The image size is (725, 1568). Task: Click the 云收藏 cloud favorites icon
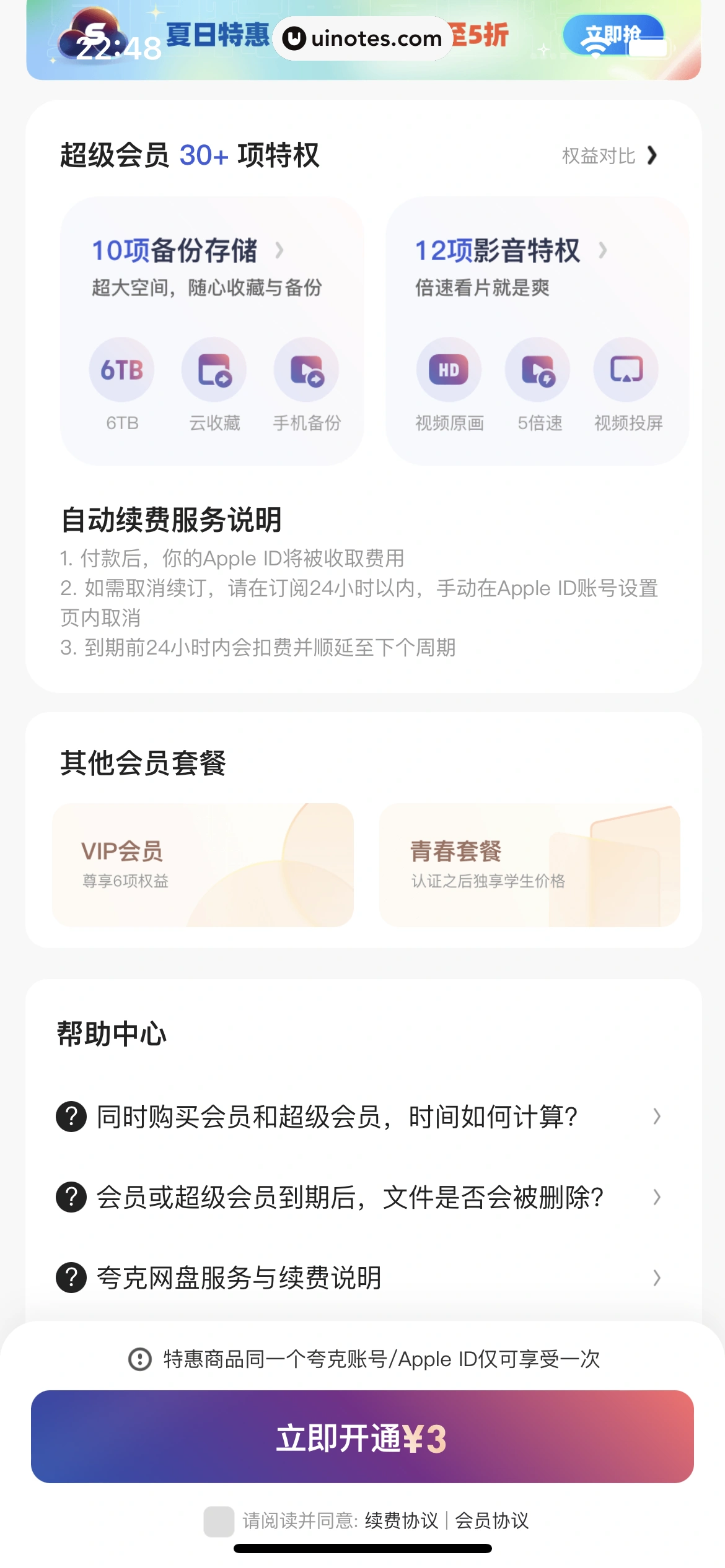point(214,370)
